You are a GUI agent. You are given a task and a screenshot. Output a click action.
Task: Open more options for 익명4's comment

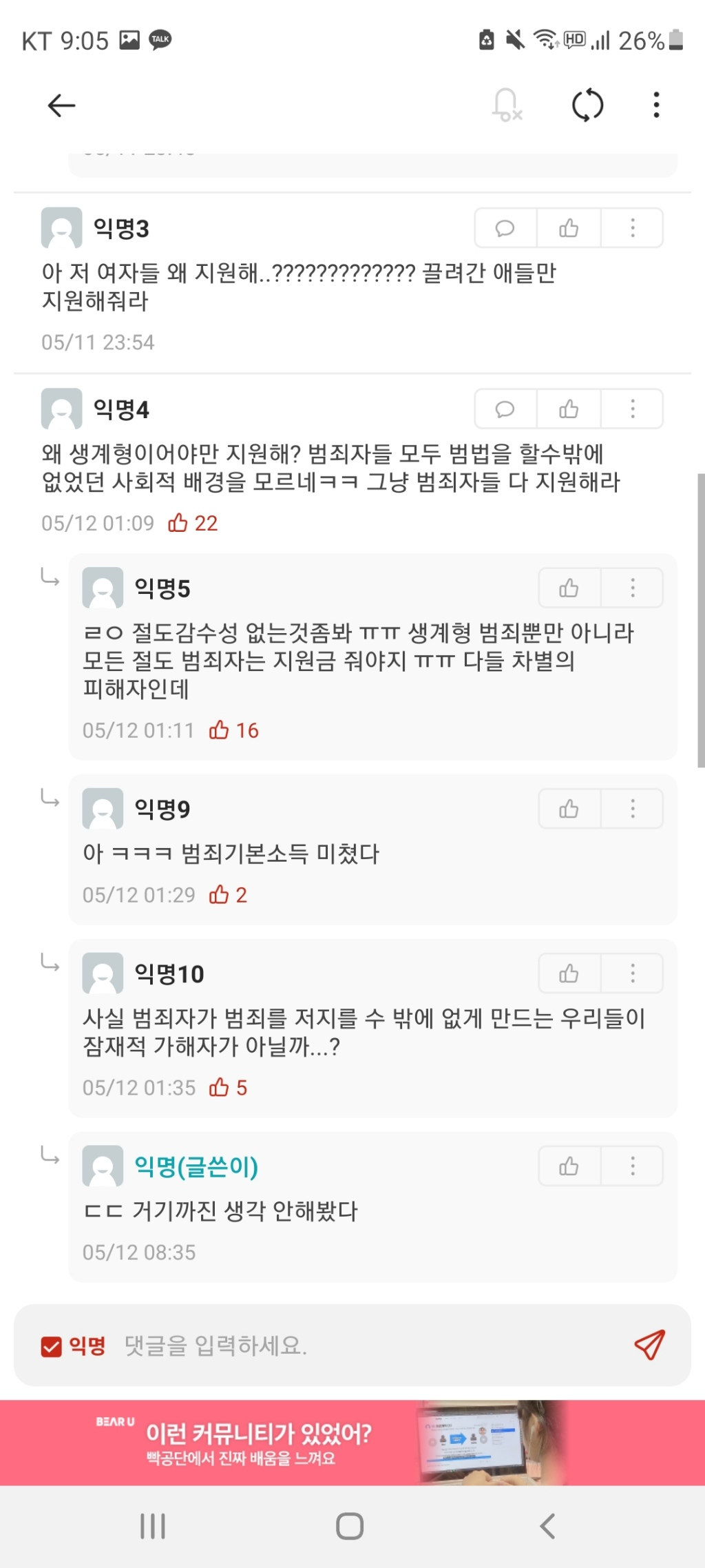(633, 409)
